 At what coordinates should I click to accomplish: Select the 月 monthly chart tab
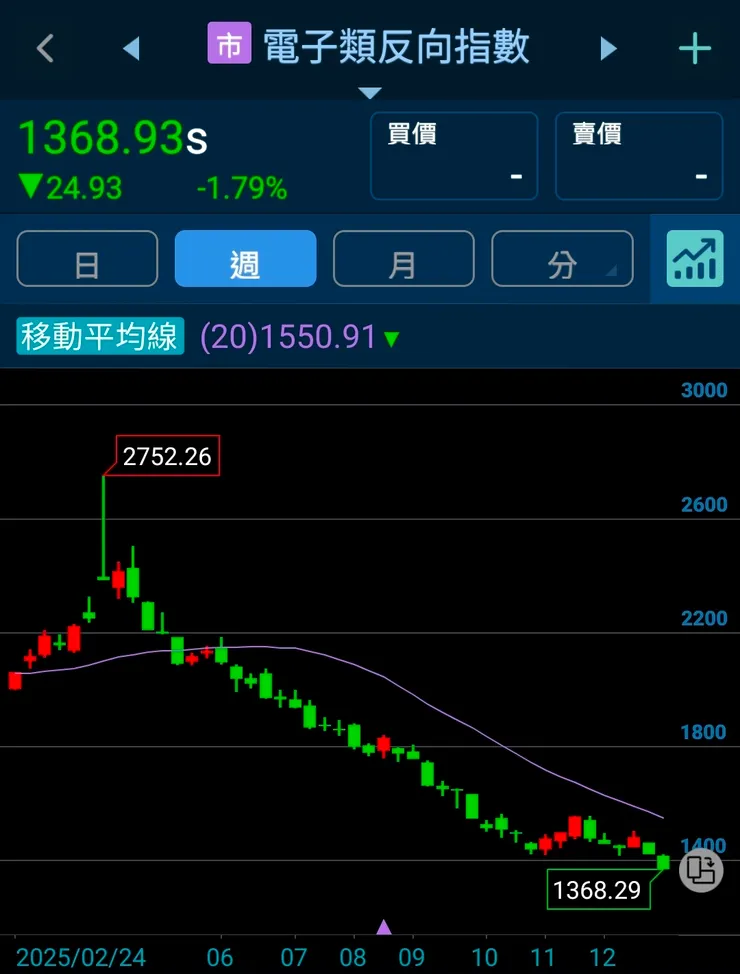[404, 258]
